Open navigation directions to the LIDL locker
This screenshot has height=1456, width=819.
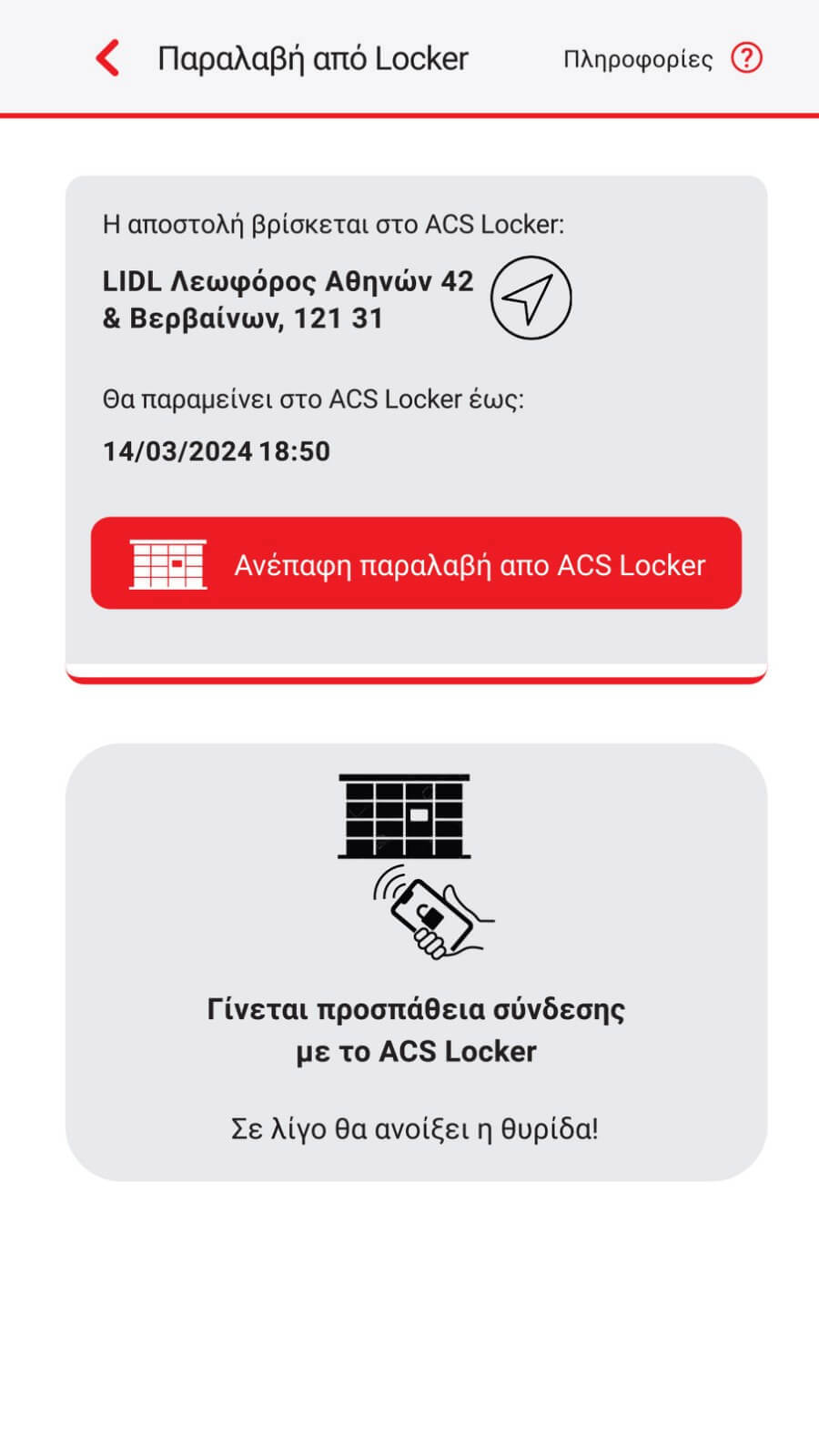pos(531,298)
